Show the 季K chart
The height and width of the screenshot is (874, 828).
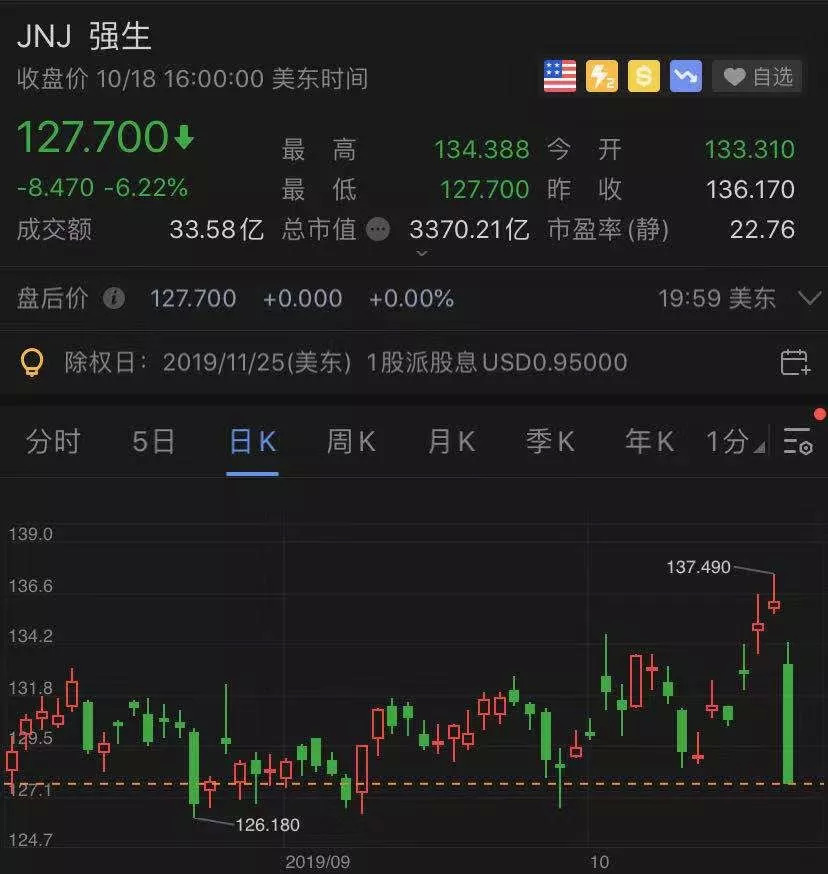[x=550, y=441]
